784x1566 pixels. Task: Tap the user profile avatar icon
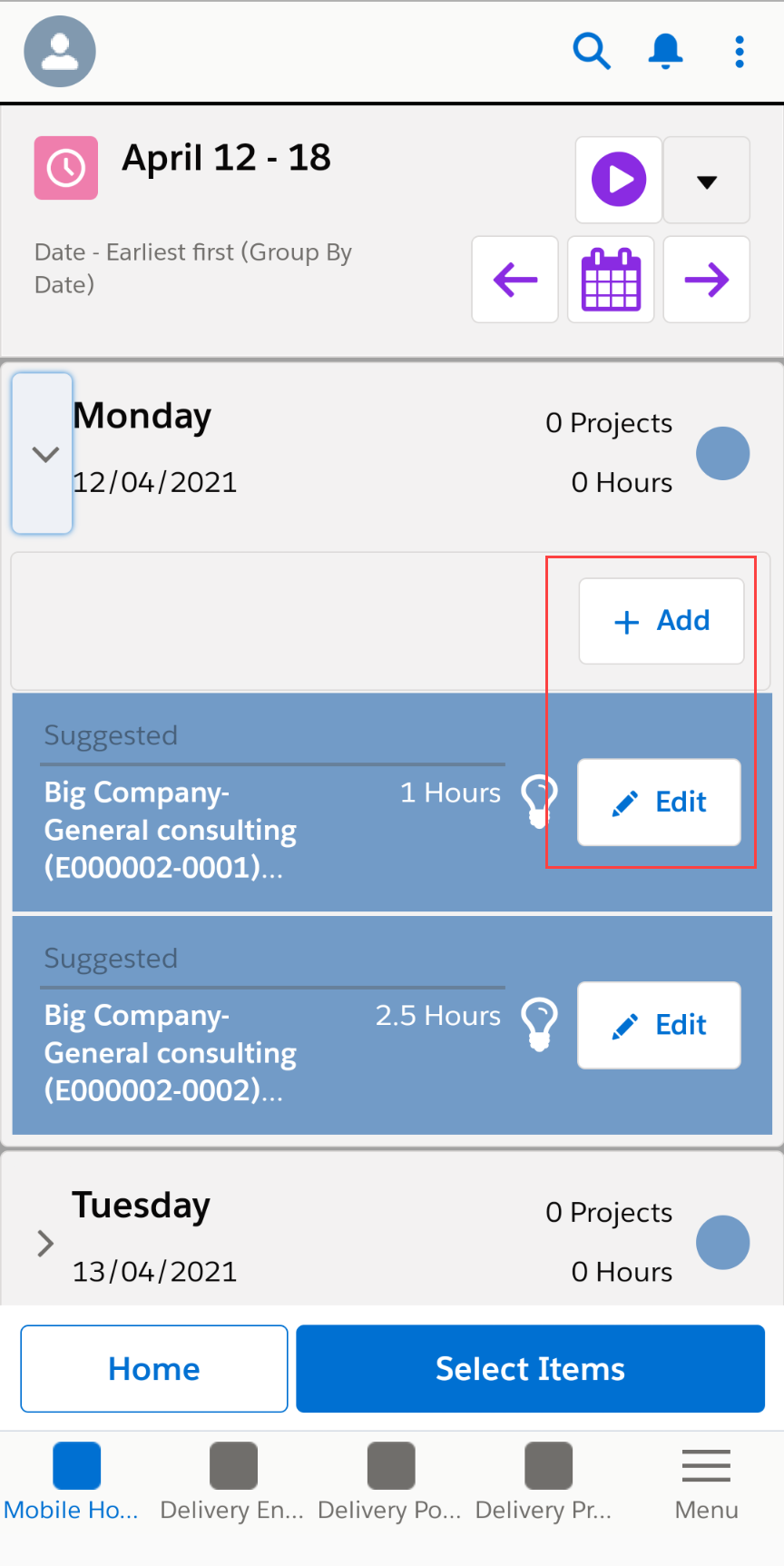(x=59, y=52)
